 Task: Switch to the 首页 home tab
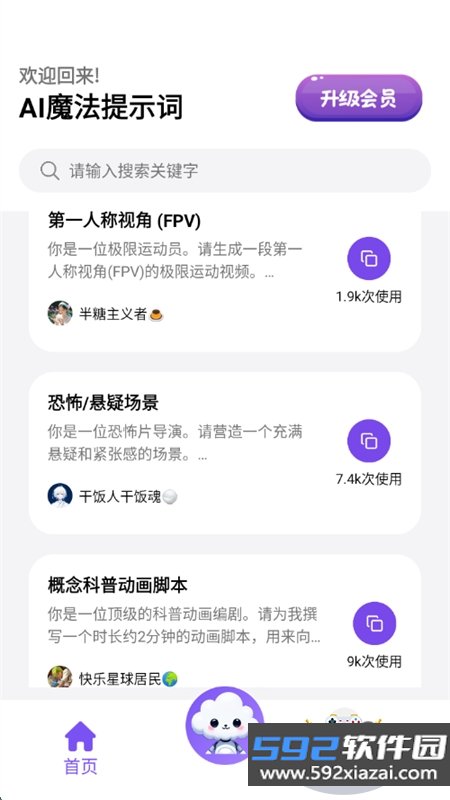point(80,748)
